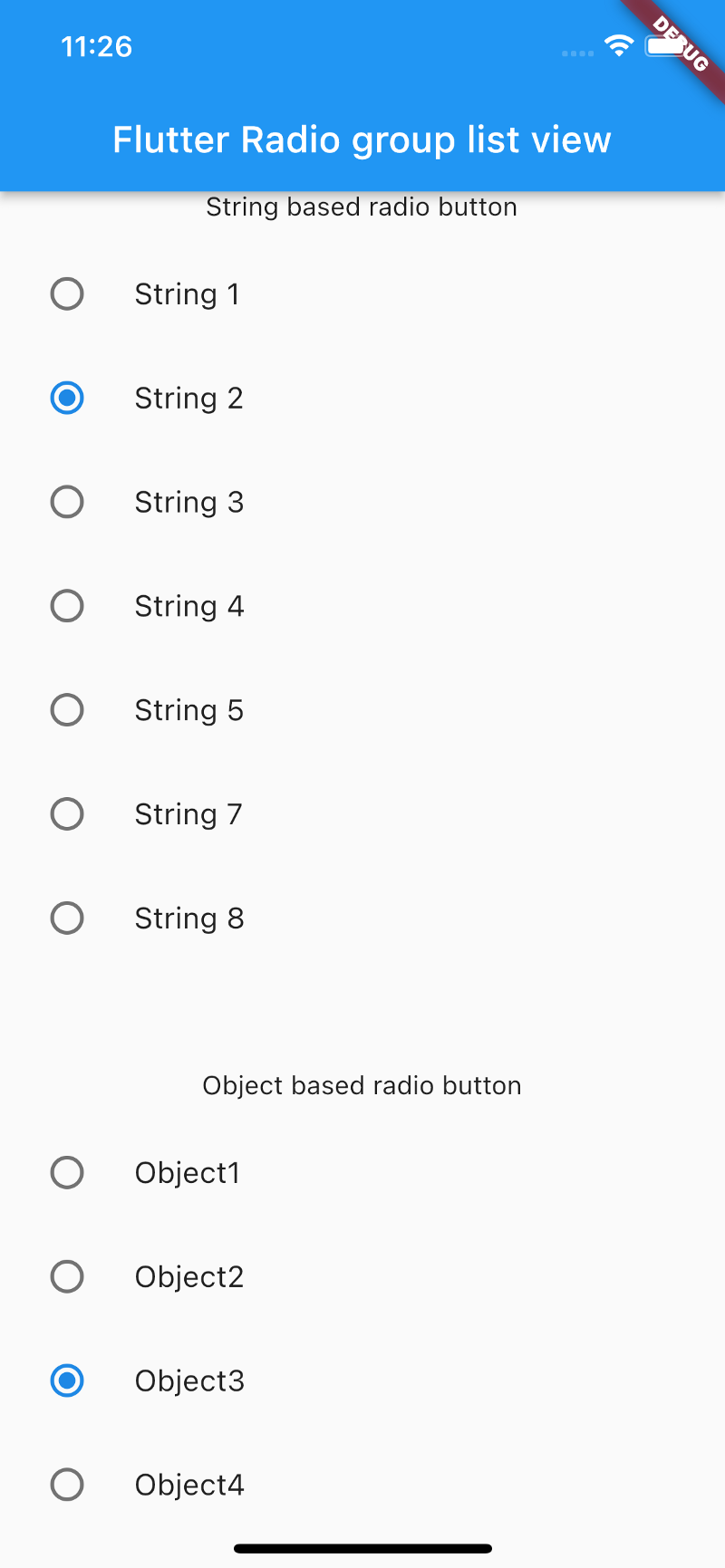
Task: Select the String 4 option
Action: (x=67, y=606)
